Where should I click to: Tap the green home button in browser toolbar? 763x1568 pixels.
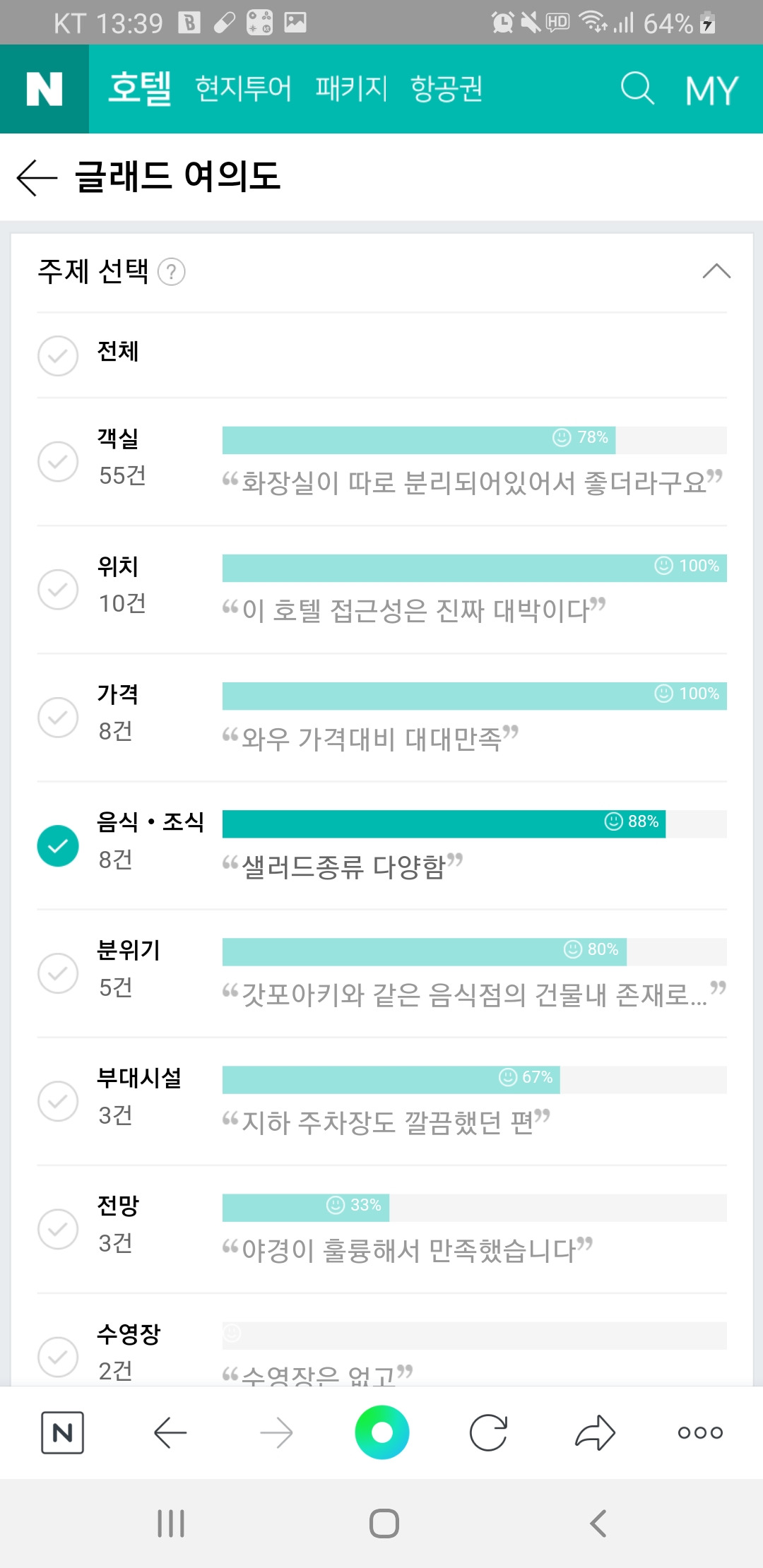click(381, 1432)
